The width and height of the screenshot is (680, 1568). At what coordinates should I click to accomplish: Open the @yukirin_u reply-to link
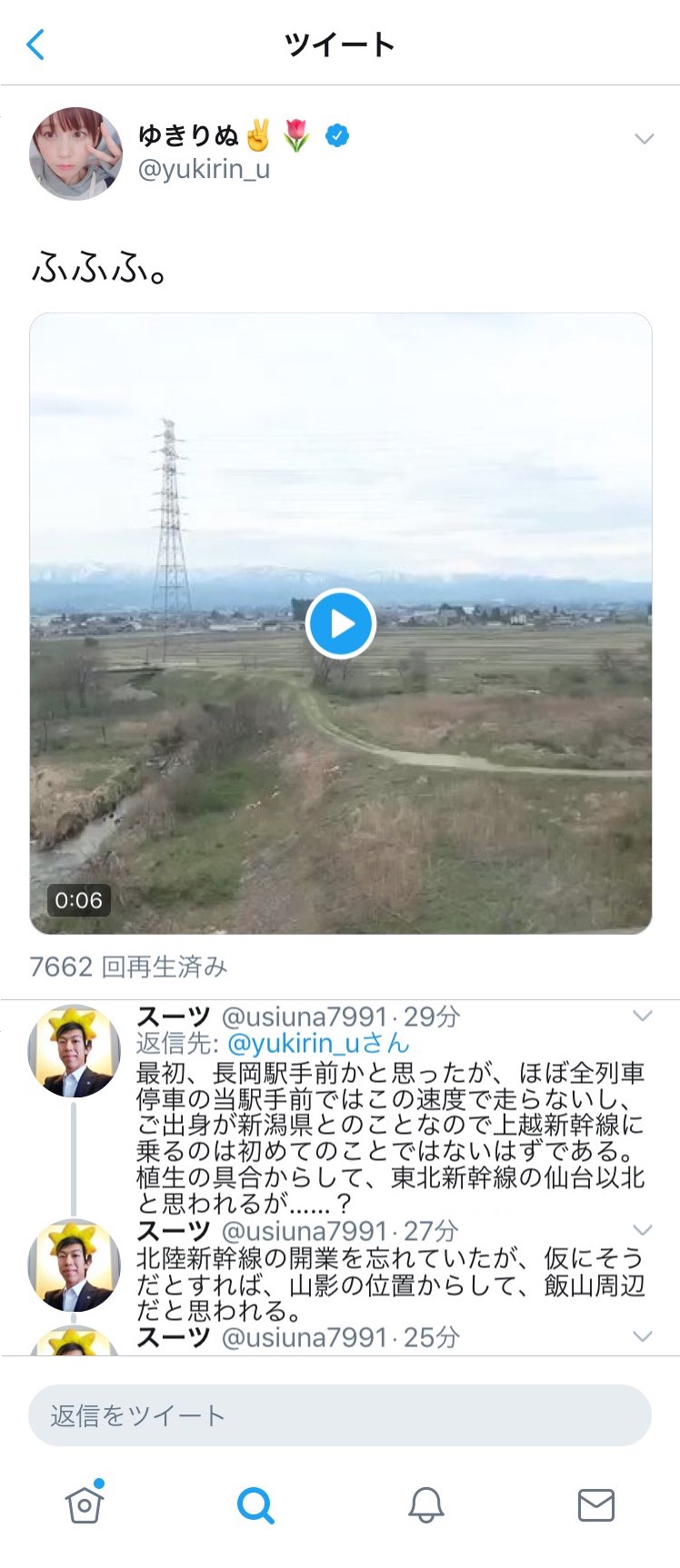point(317,1043)
